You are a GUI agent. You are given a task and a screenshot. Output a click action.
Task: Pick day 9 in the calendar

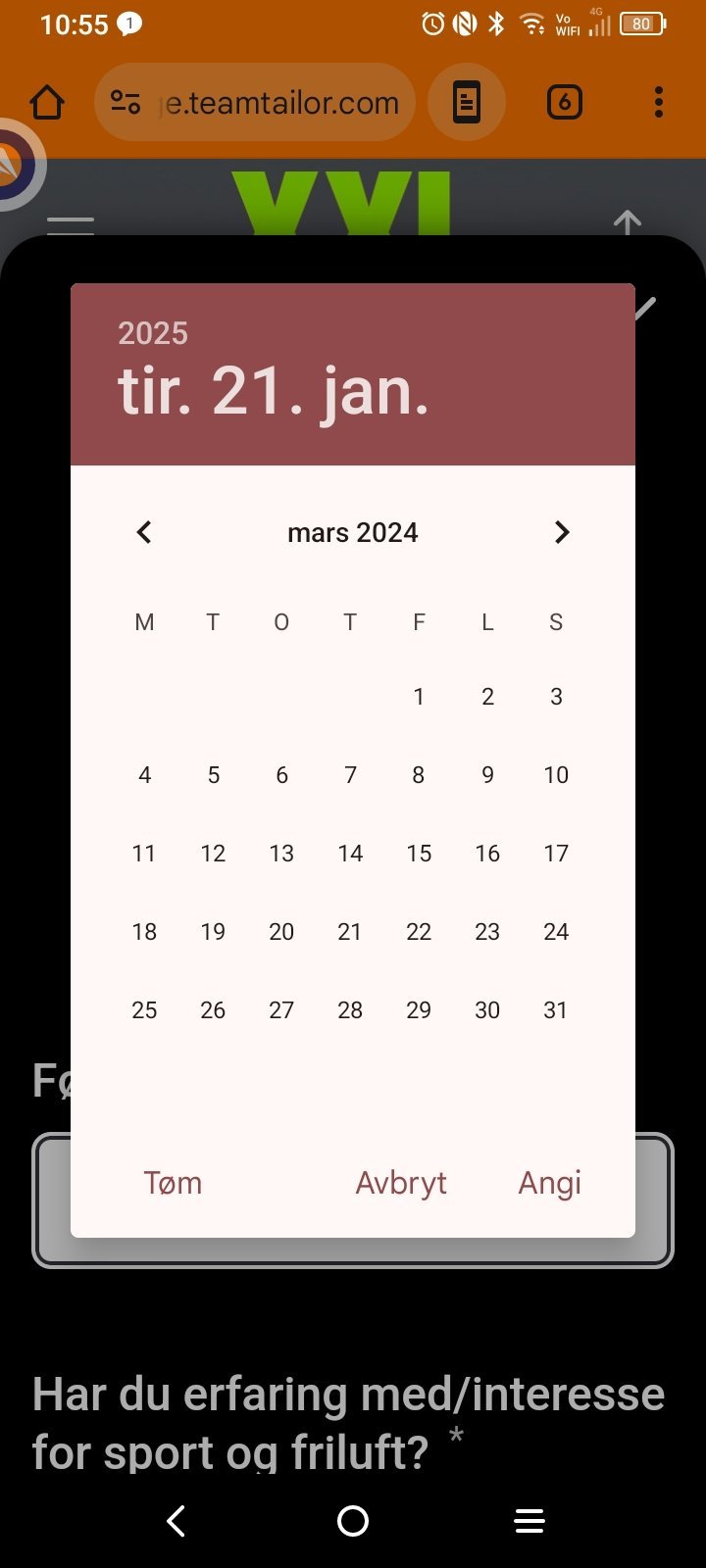487,775
